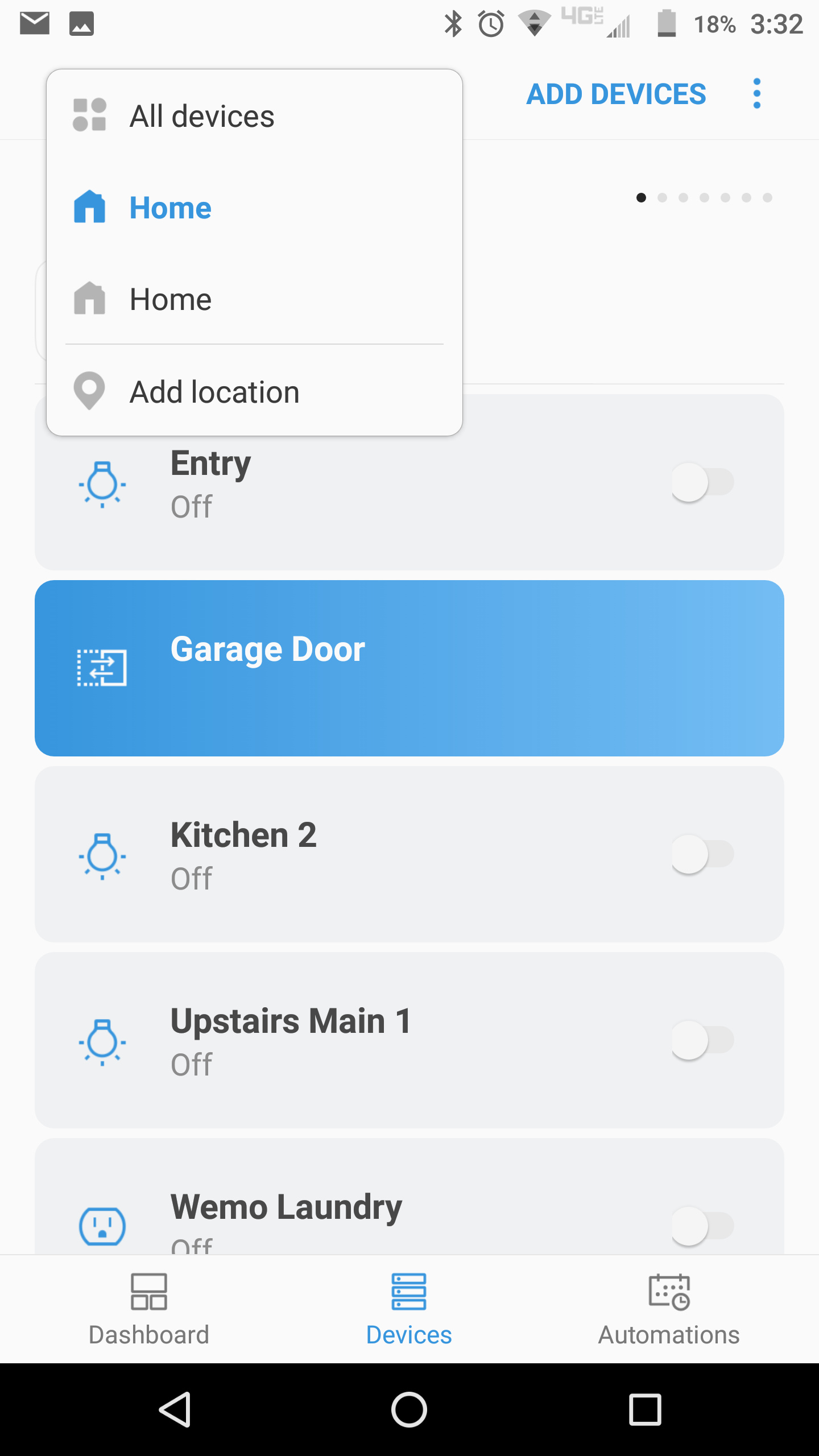Tap the system home button
Screen dimensions: 819x1456
pyautogui.click(x=409, y=1409)
